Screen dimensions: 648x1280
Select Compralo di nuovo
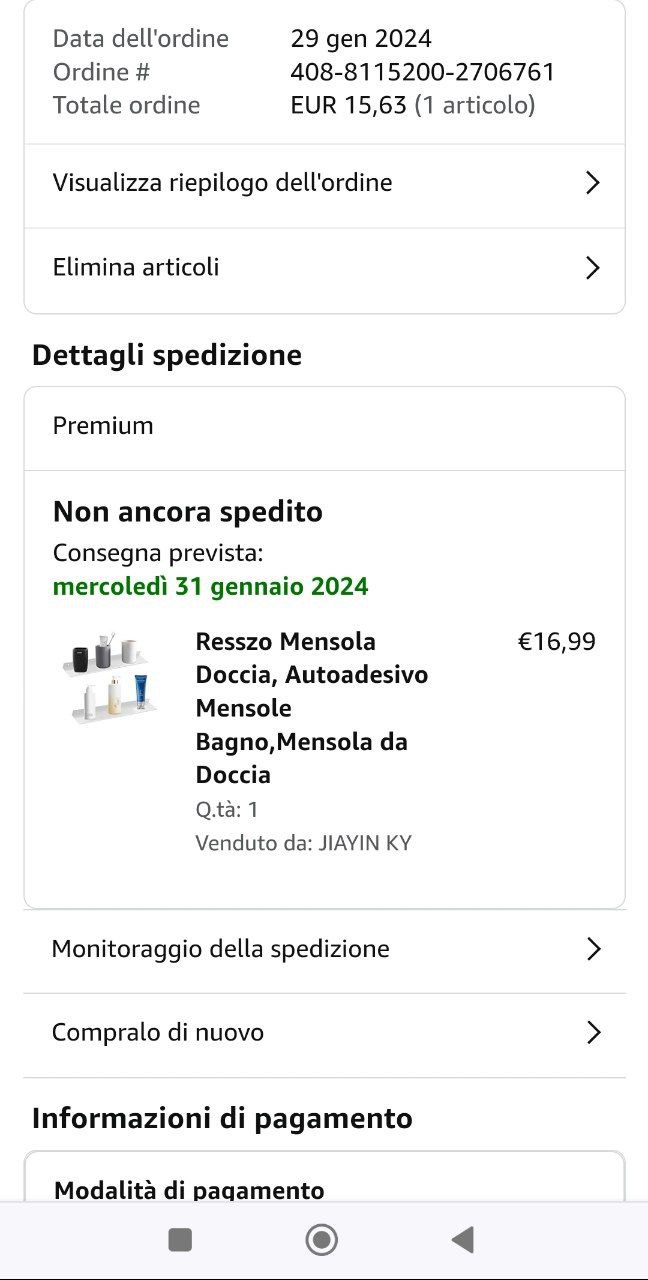[324, 1033]
